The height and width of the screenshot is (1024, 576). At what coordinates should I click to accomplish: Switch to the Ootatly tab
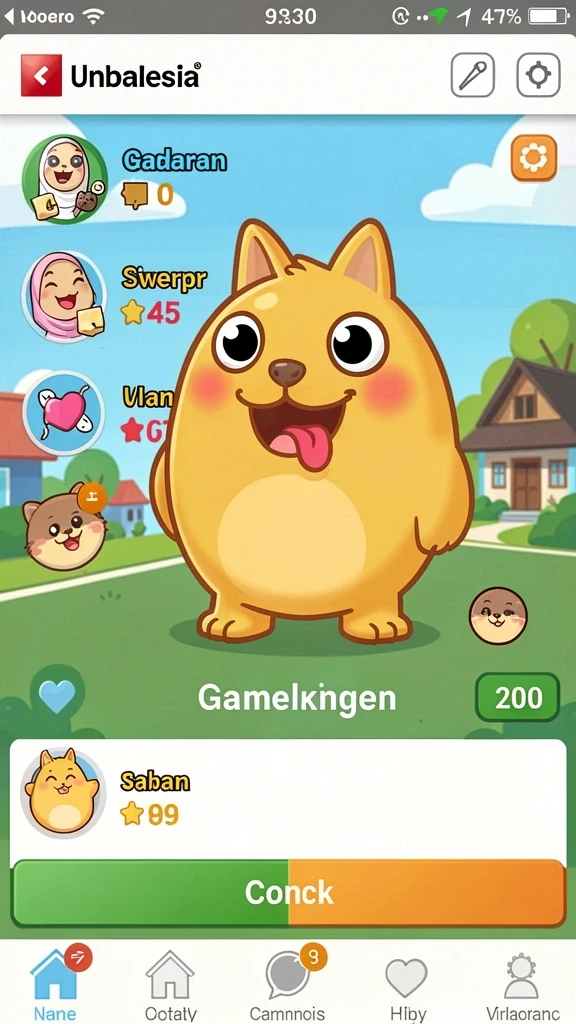[x=170, y=985]
